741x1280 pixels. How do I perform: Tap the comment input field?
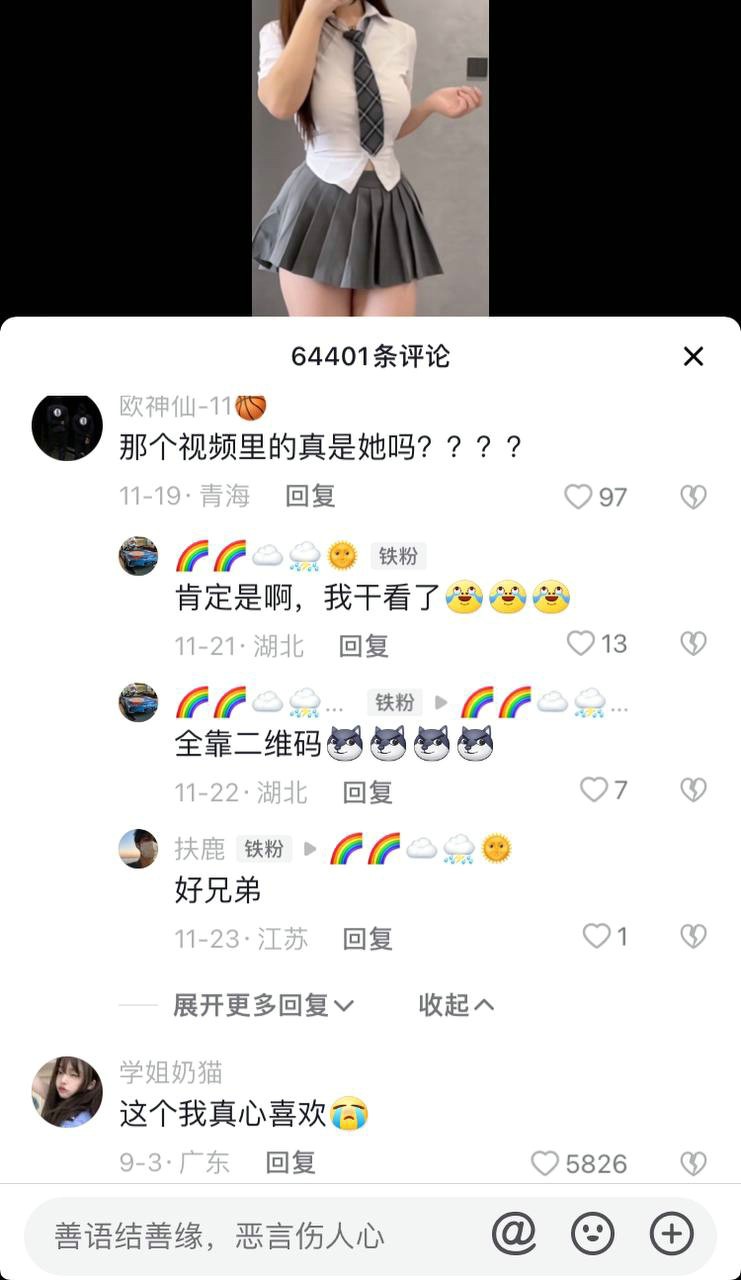click(x=250, y=1236)
